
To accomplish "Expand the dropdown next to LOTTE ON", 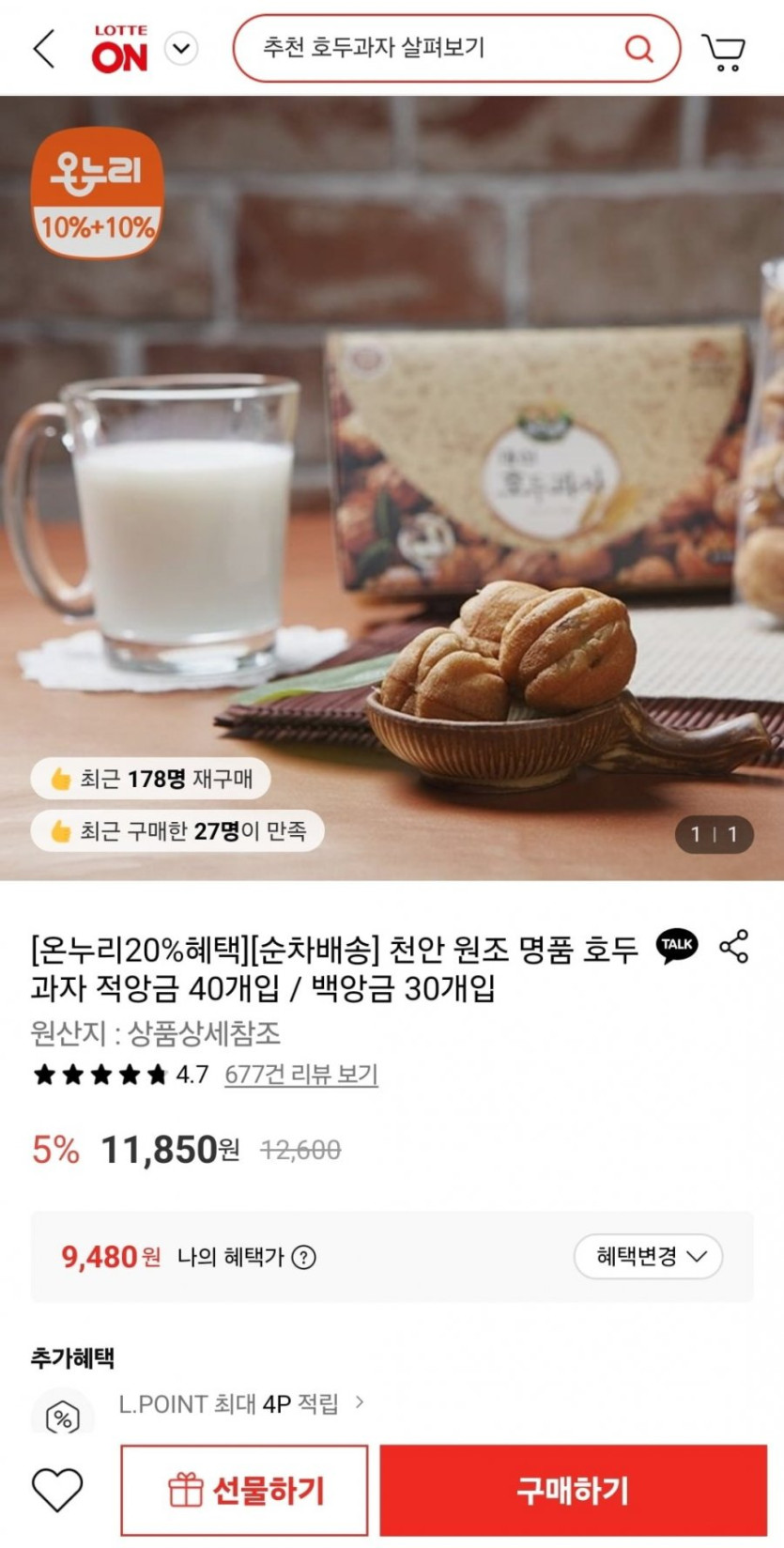I will coord(181,49).
